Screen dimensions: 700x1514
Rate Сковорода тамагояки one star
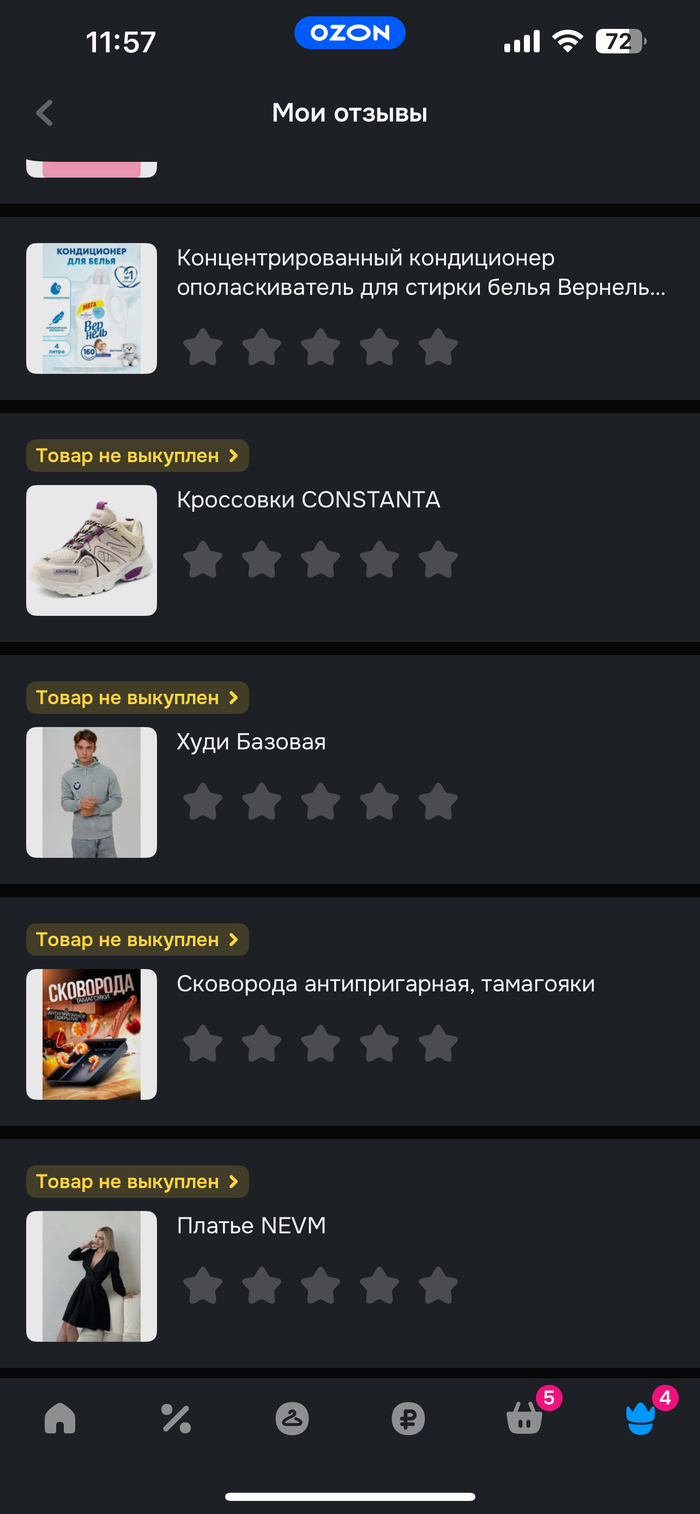tap(203, 1044)
